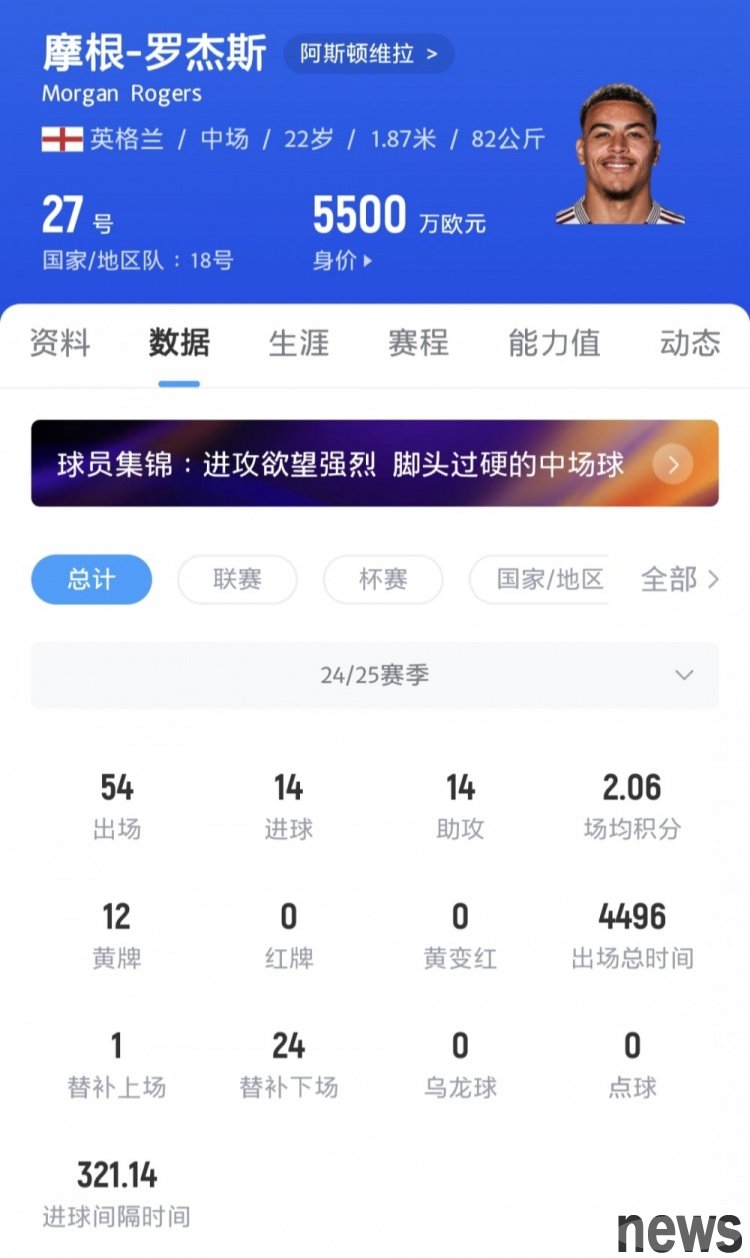Image resolution: width=750 pixels, height=1258 pixels.
Task: Open the 赛程 tab
Action: (x=418, y=343)
